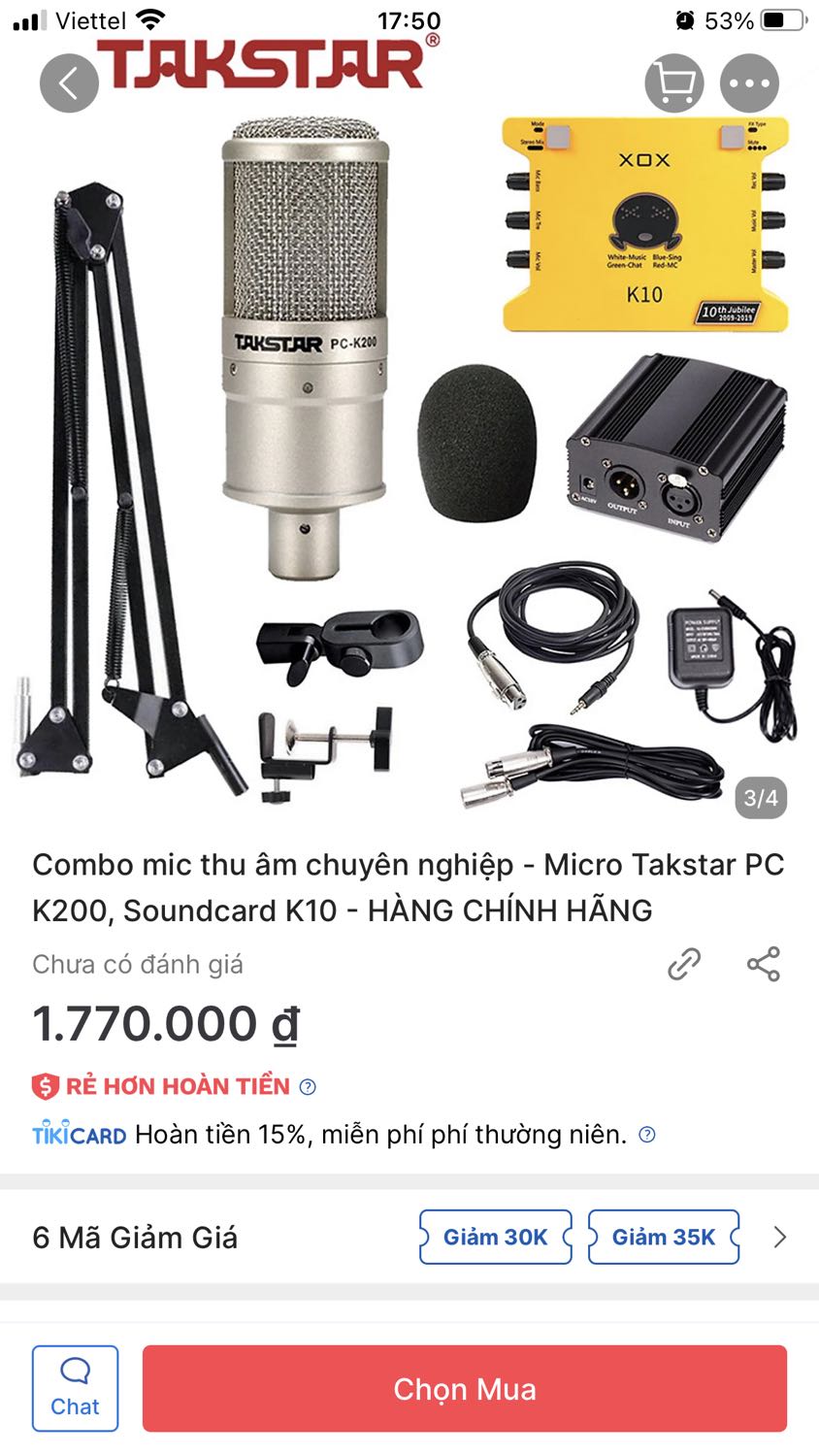Viewport: 819px width, 1456px height.
Task: Tap the back arrow to return
Action: pos(68,83)
